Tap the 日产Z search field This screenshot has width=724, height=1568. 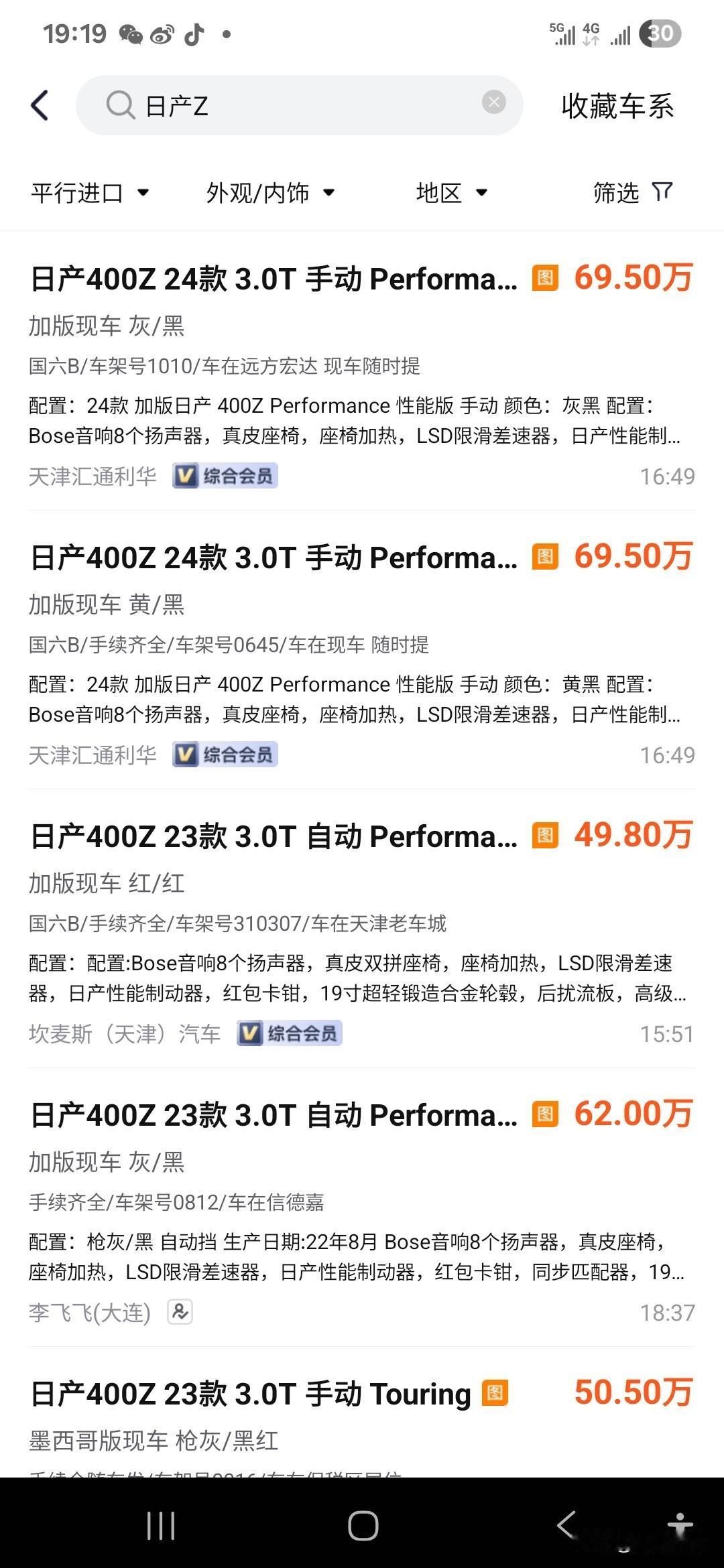coord(299,105)
